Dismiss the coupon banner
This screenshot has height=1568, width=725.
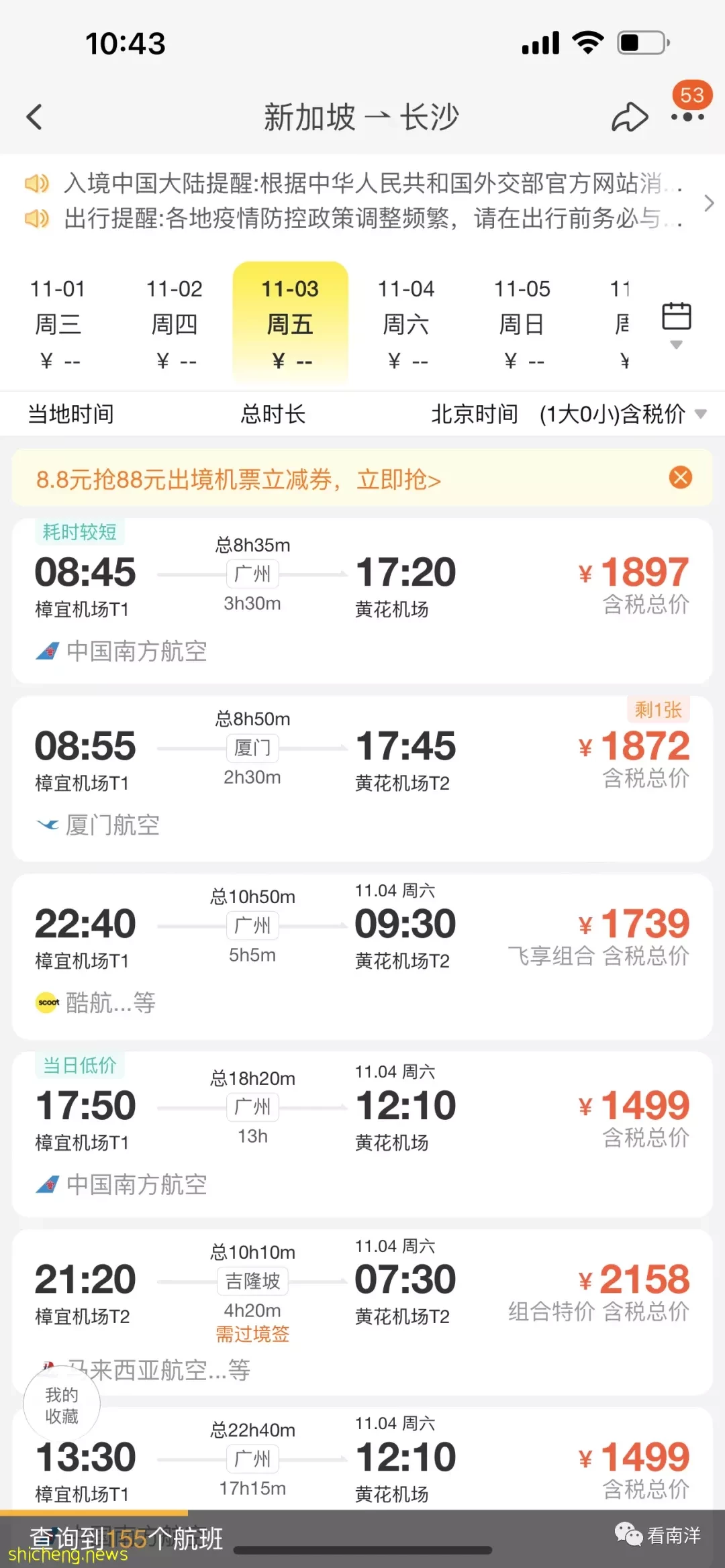(681, 478)
